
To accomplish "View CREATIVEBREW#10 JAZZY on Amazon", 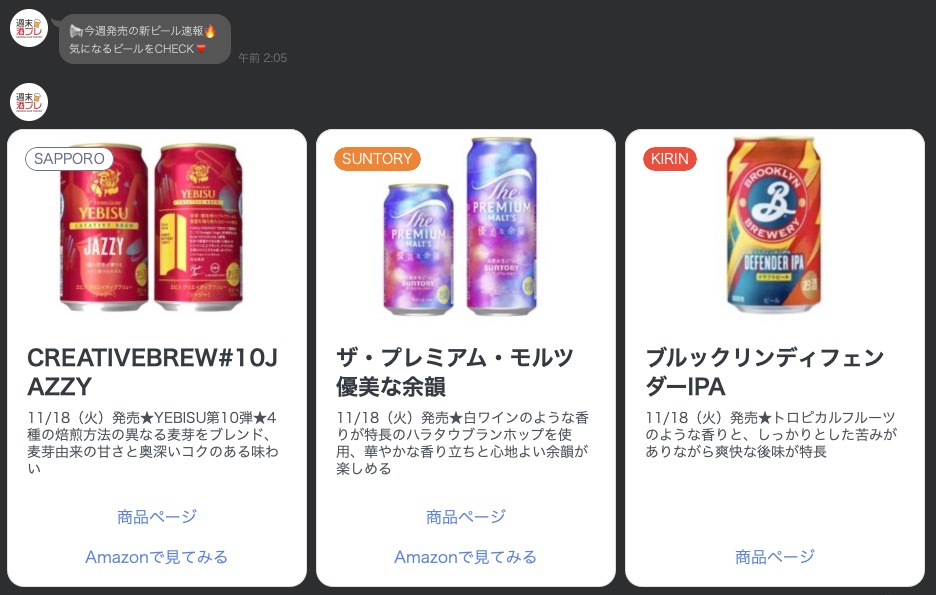I will point(157,557).
